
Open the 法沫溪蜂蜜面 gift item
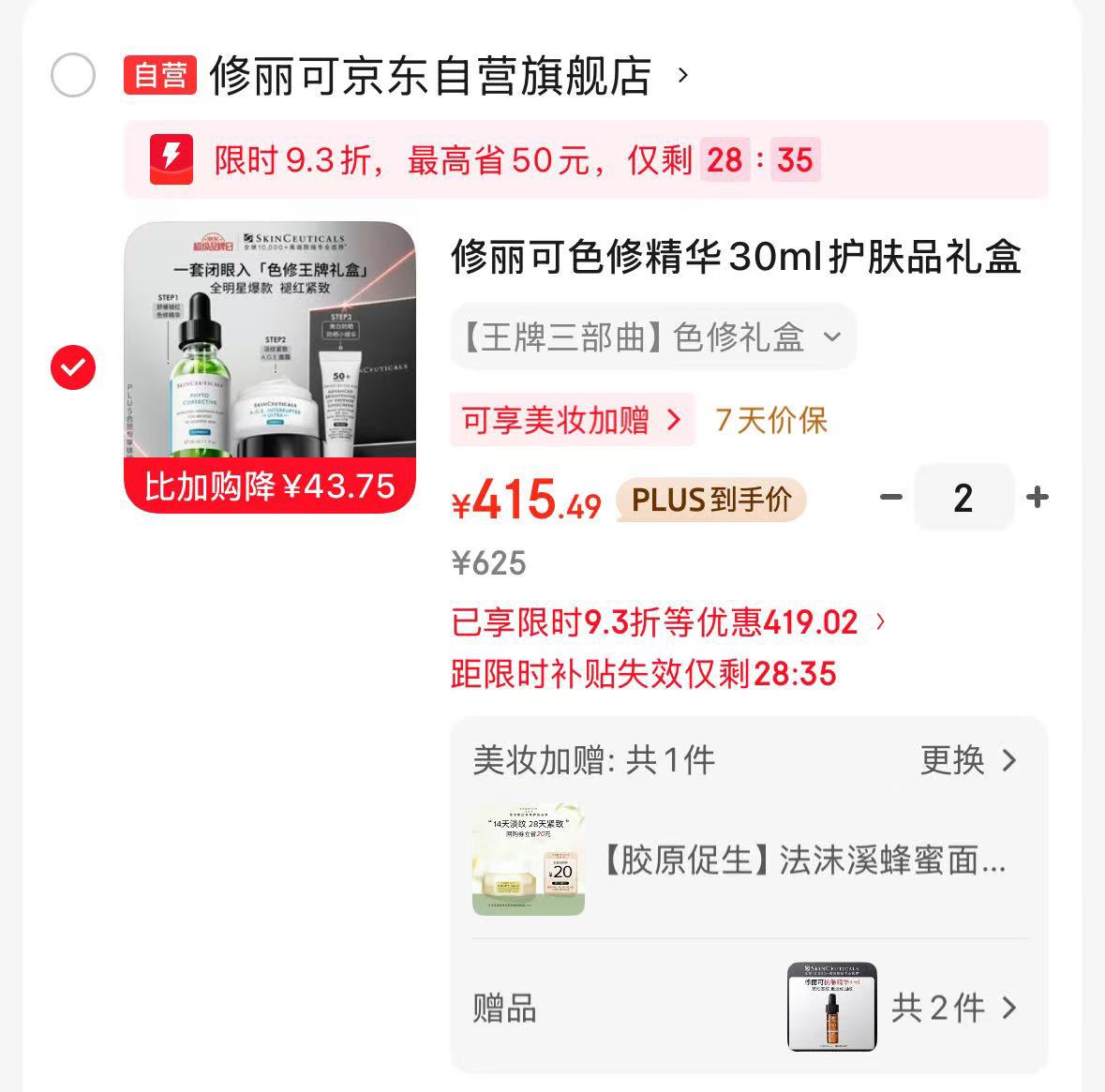click(740, 860)
